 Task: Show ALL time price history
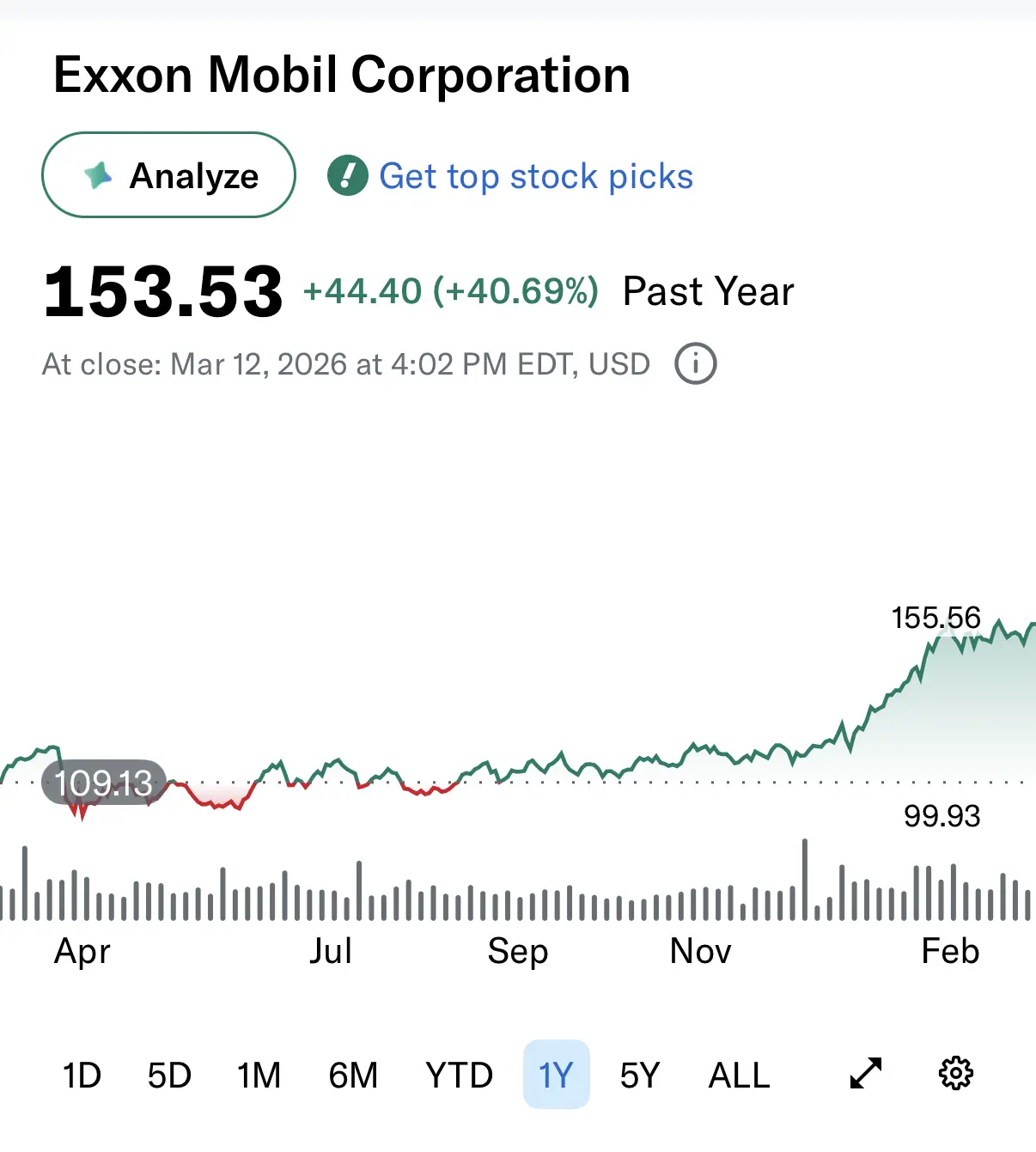pyautogui.click(x=739, y=1075)
